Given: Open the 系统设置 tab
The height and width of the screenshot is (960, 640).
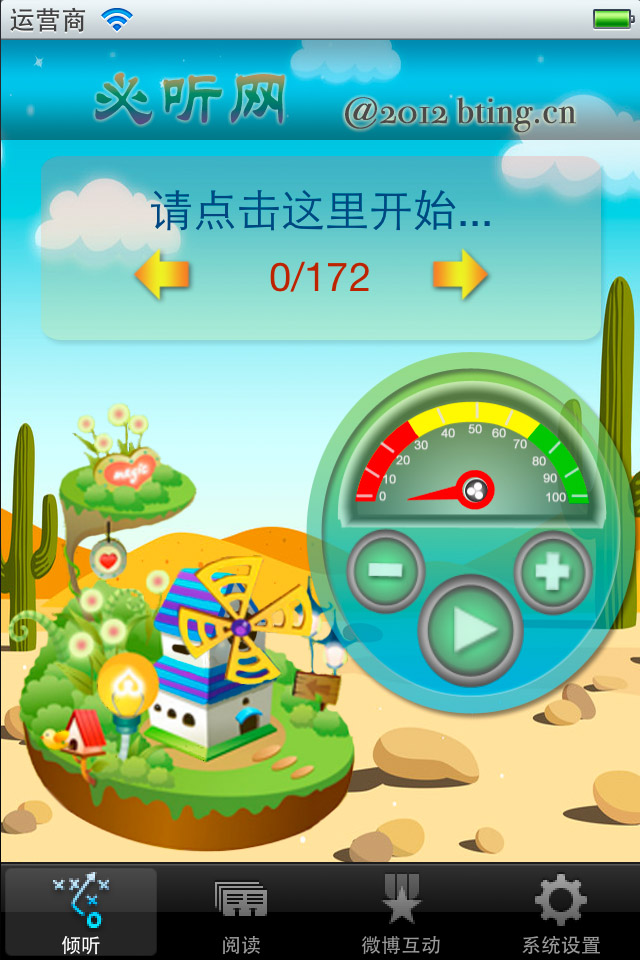Looking at the screenshot, I should (x=561, y=912).
